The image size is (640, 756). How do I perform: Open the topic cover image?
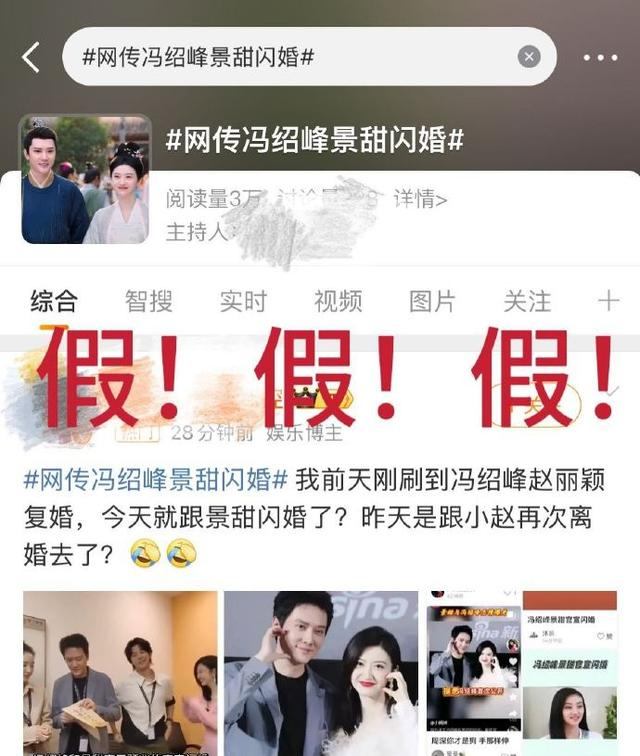(85, 180)
